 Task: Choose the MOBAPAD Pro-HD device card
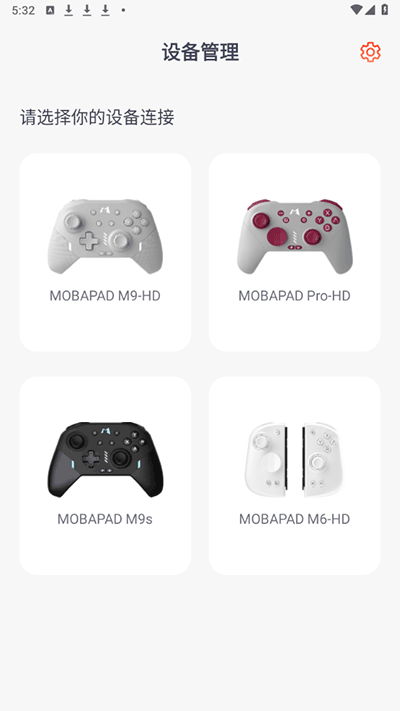294,252
